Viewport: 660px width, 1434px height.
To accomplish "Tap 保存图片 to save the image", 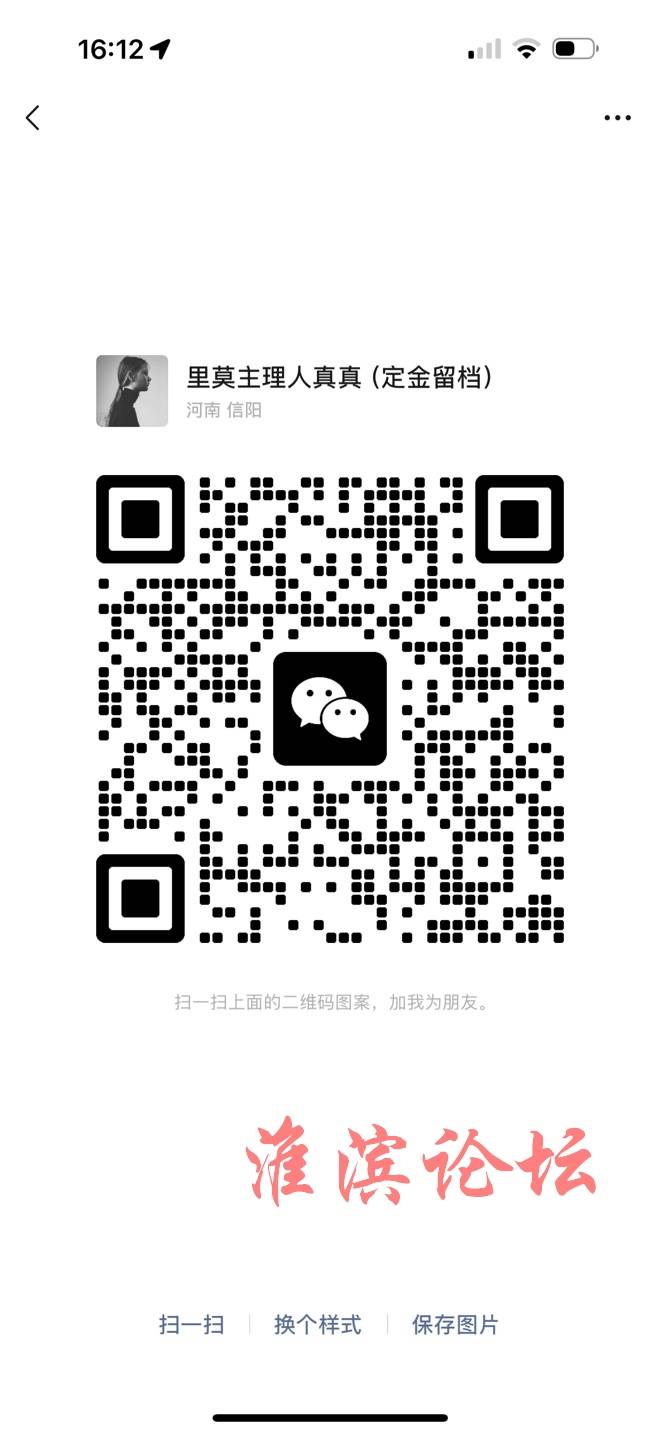I will tap(455, 1325).
